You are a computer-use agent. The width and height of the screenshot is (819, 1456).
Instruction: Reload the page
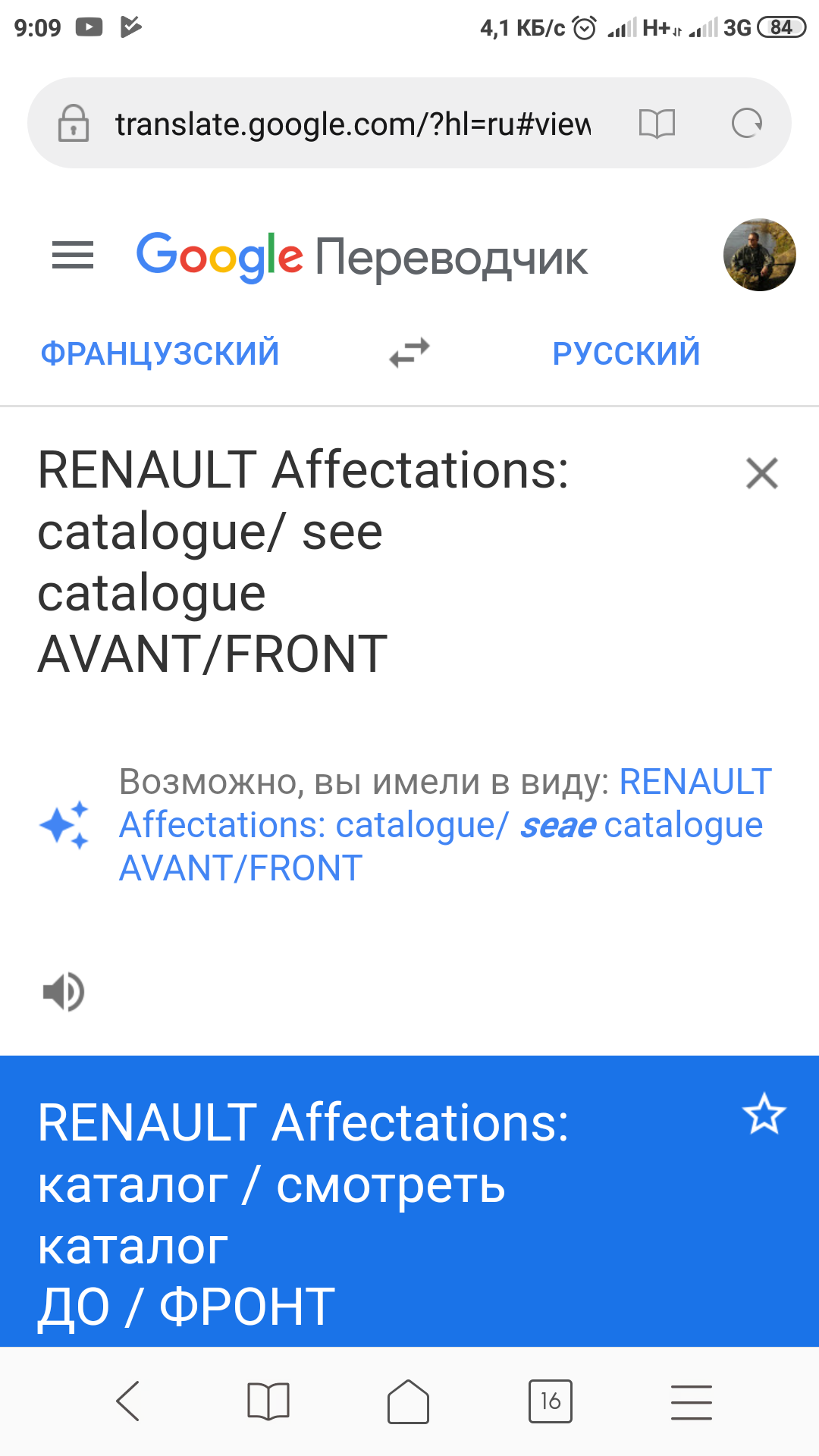tap(747, 124)
